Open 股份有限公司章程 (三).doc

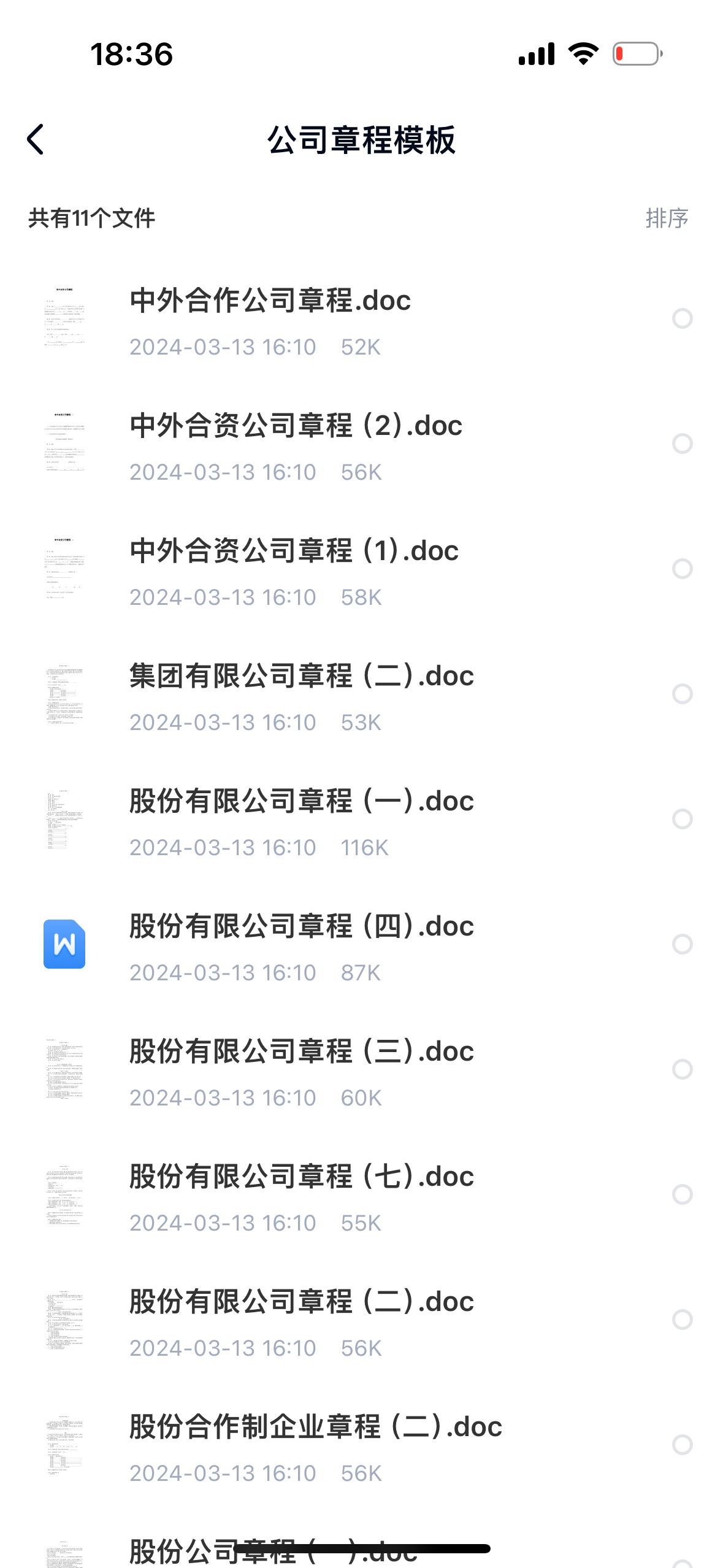(301, 1051)
